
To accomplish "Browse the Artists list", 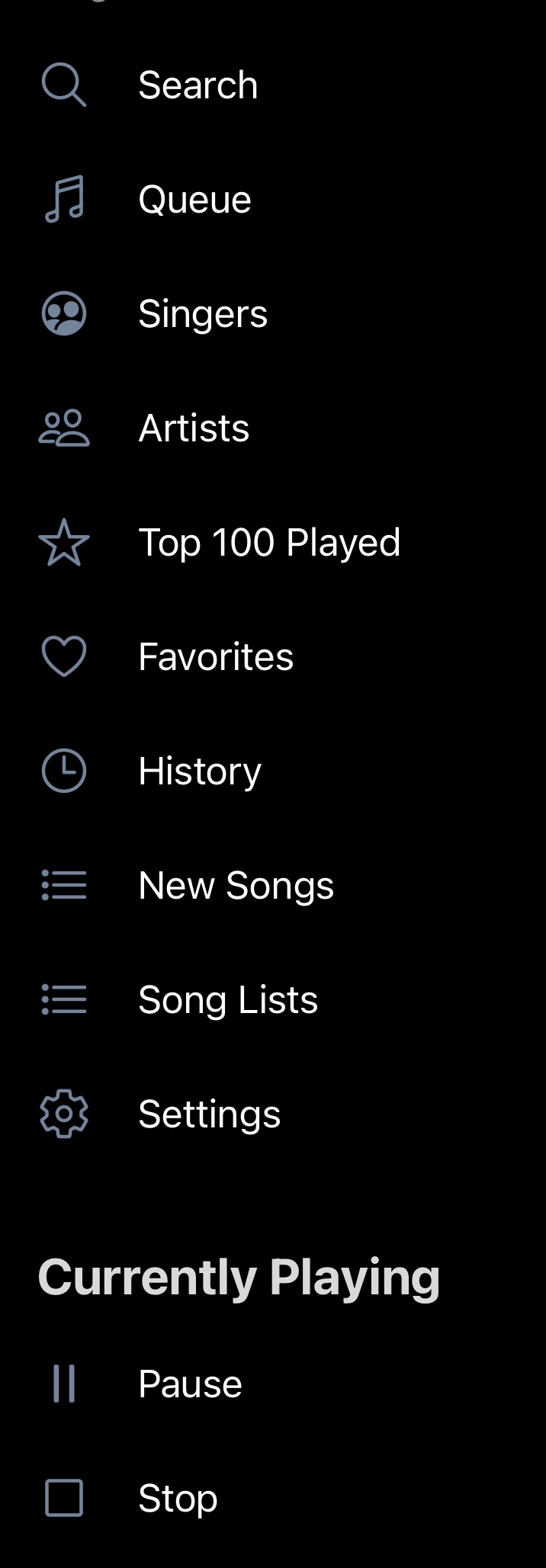I will [x=194, y=428].
